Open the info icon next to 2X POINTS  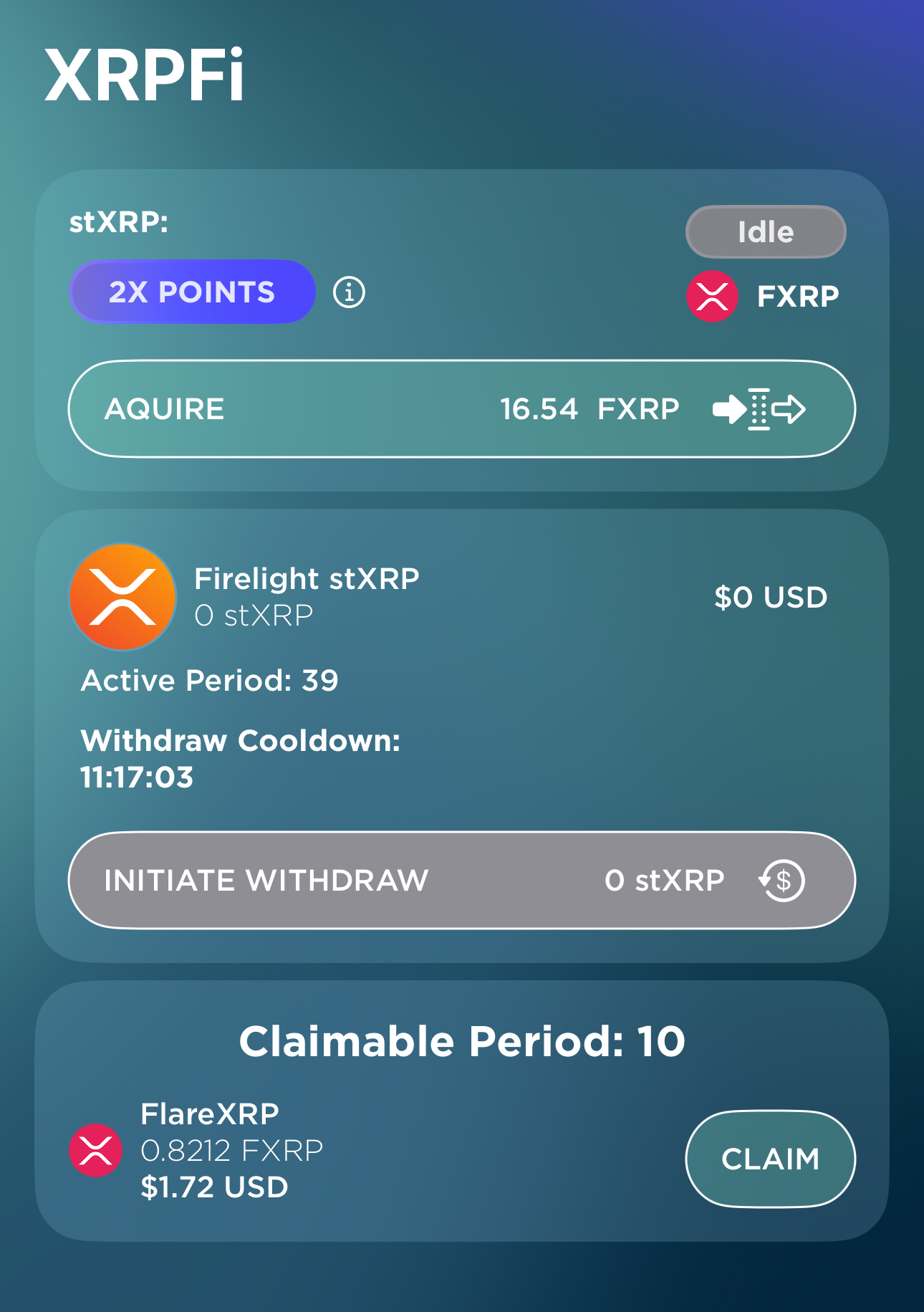(x=349, y=292)
